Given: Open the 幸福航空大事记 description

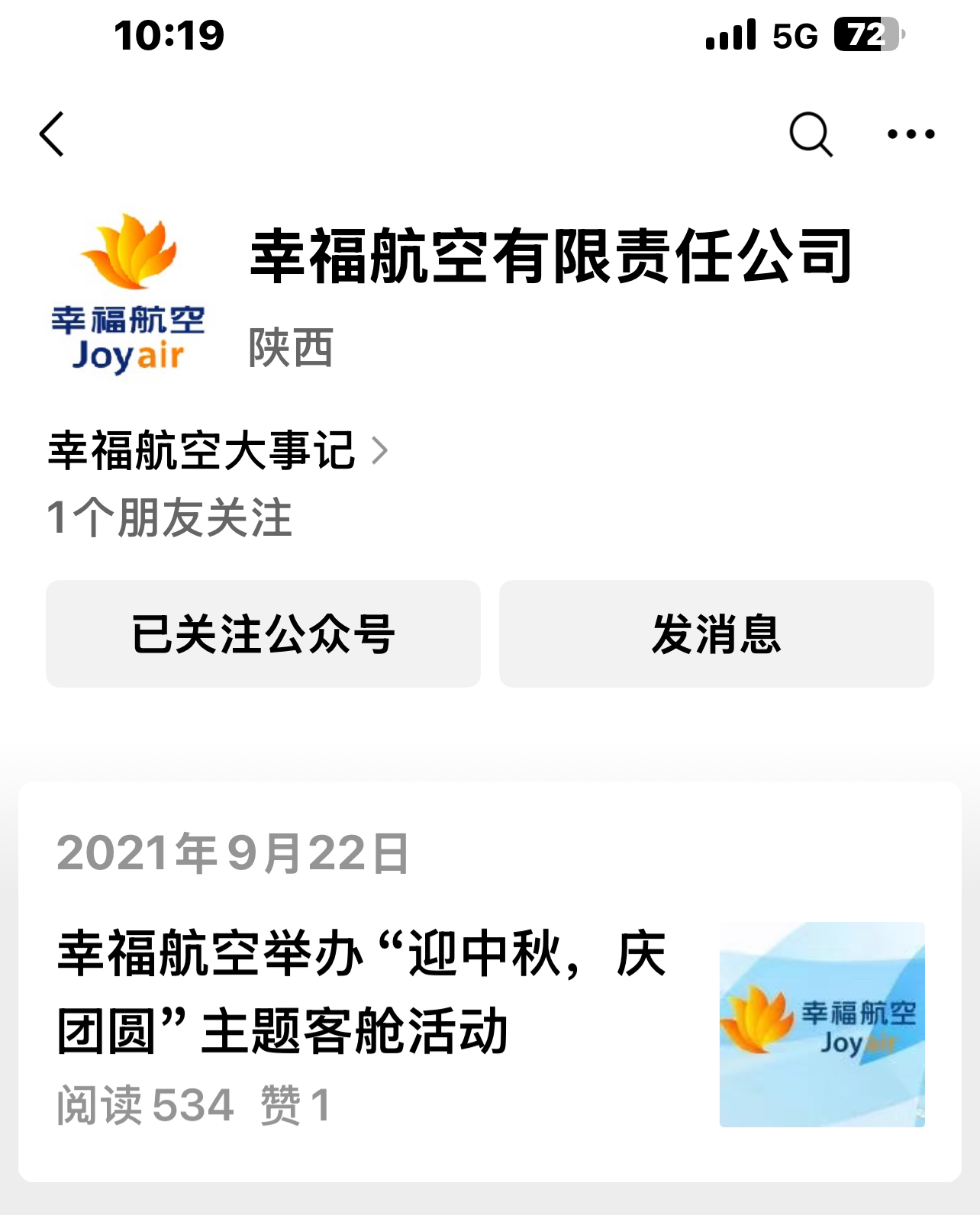Looking at the screenshot, I should [x=218, y=450].
